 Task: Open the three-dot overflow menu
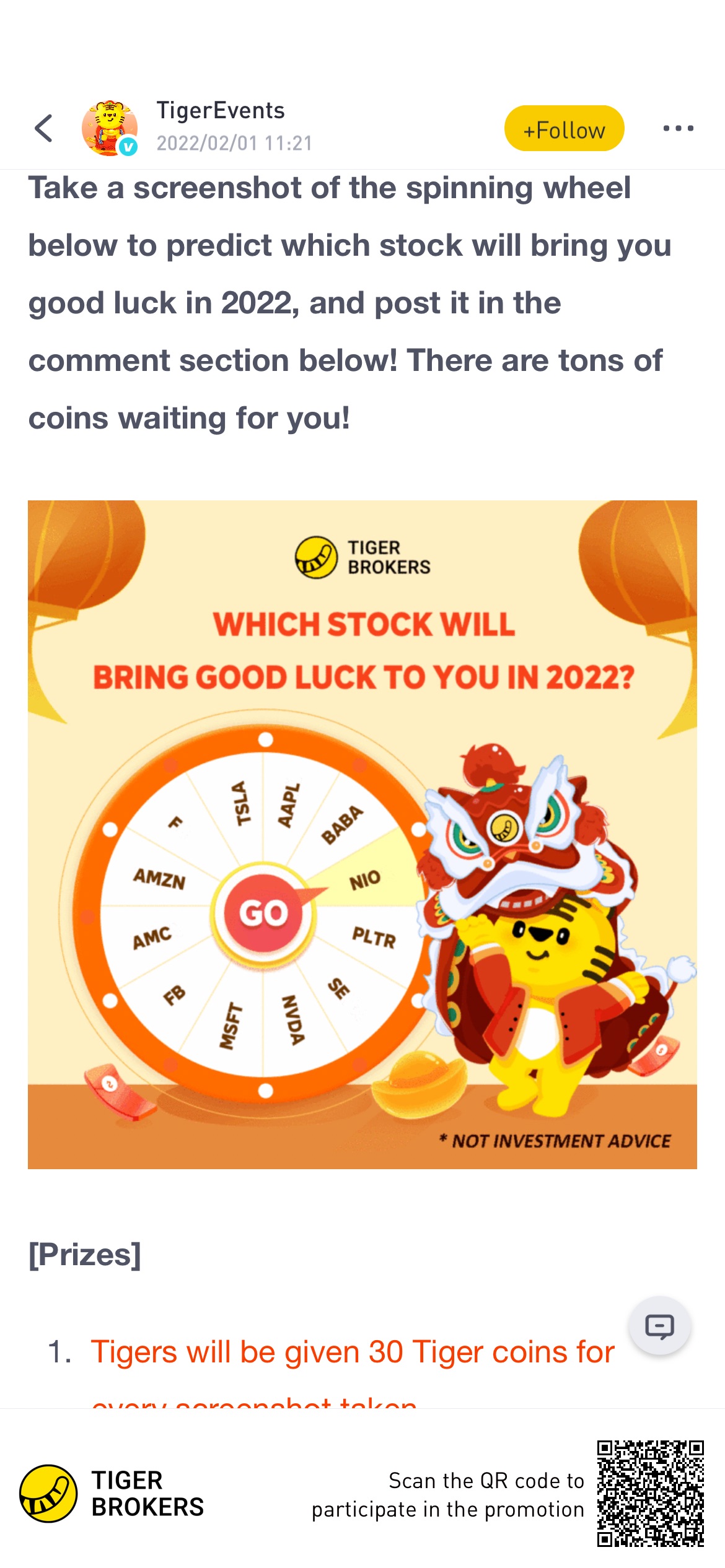(x=678, y=128)
